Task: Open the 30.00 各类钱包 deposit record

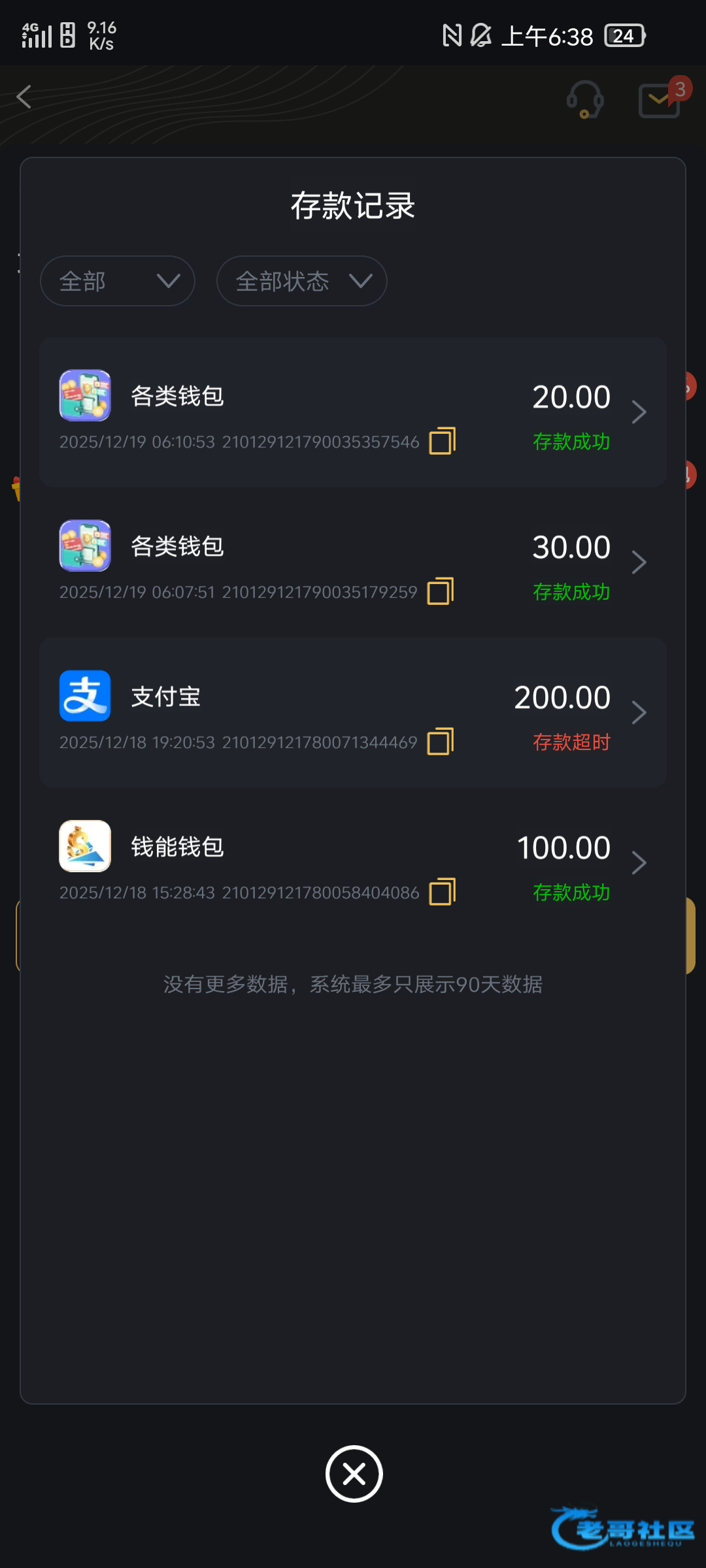Action: pos(353,563)
